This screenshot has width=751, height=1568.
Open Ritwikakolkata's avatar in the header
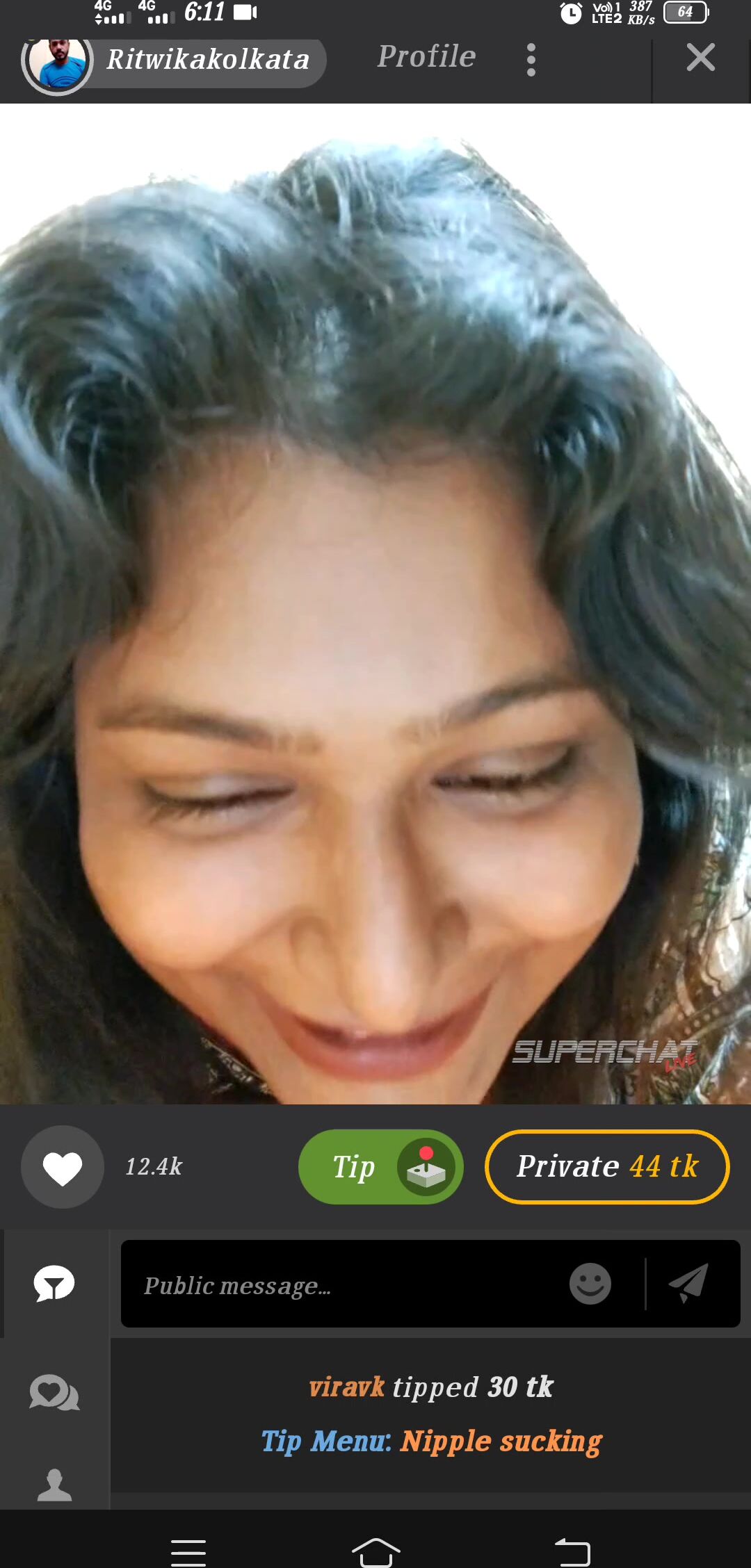57,63
